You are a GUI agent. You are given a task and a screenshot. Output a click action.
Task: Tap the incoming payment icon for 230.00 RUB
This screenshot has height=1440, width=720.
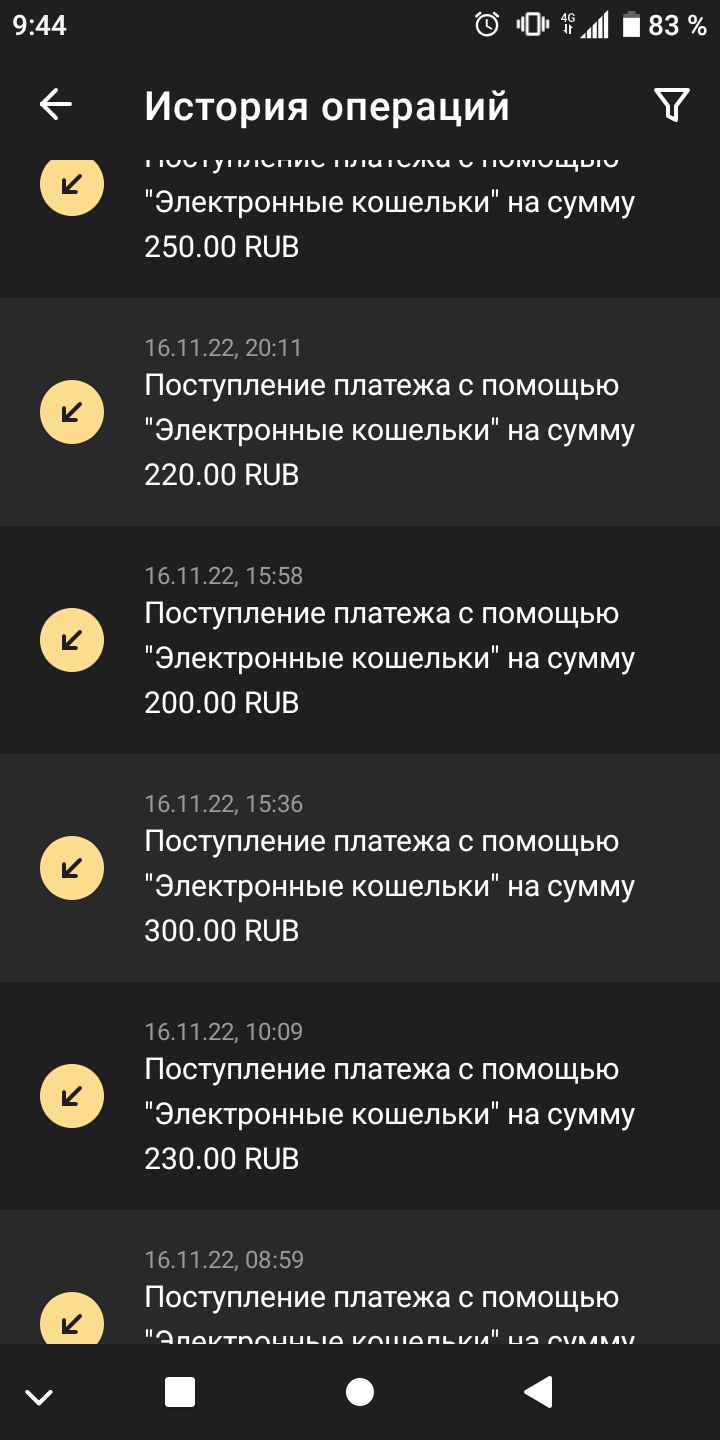click(71, 1095)
